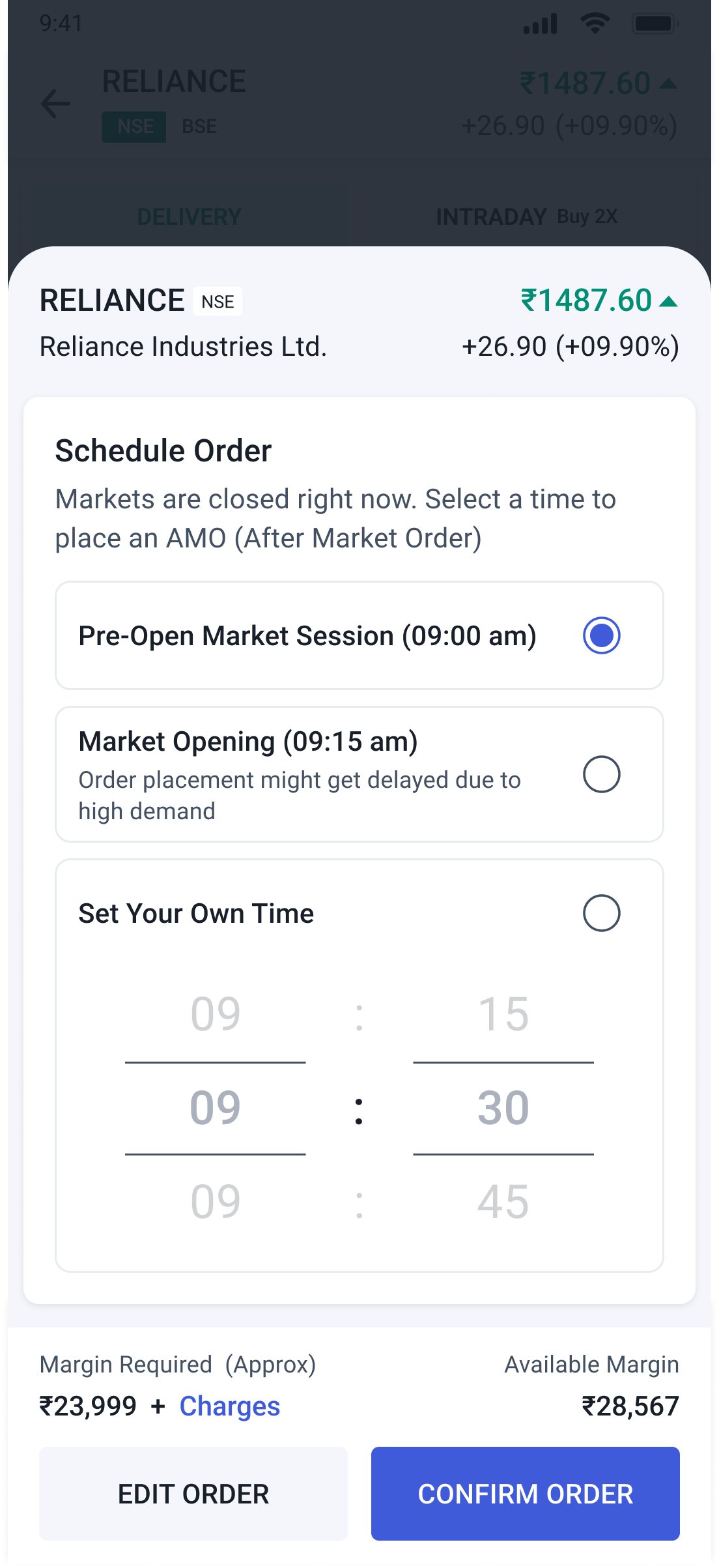Screen dimensions: 719x1568
Task: Open the Charges link
Action: (229, 1406)
